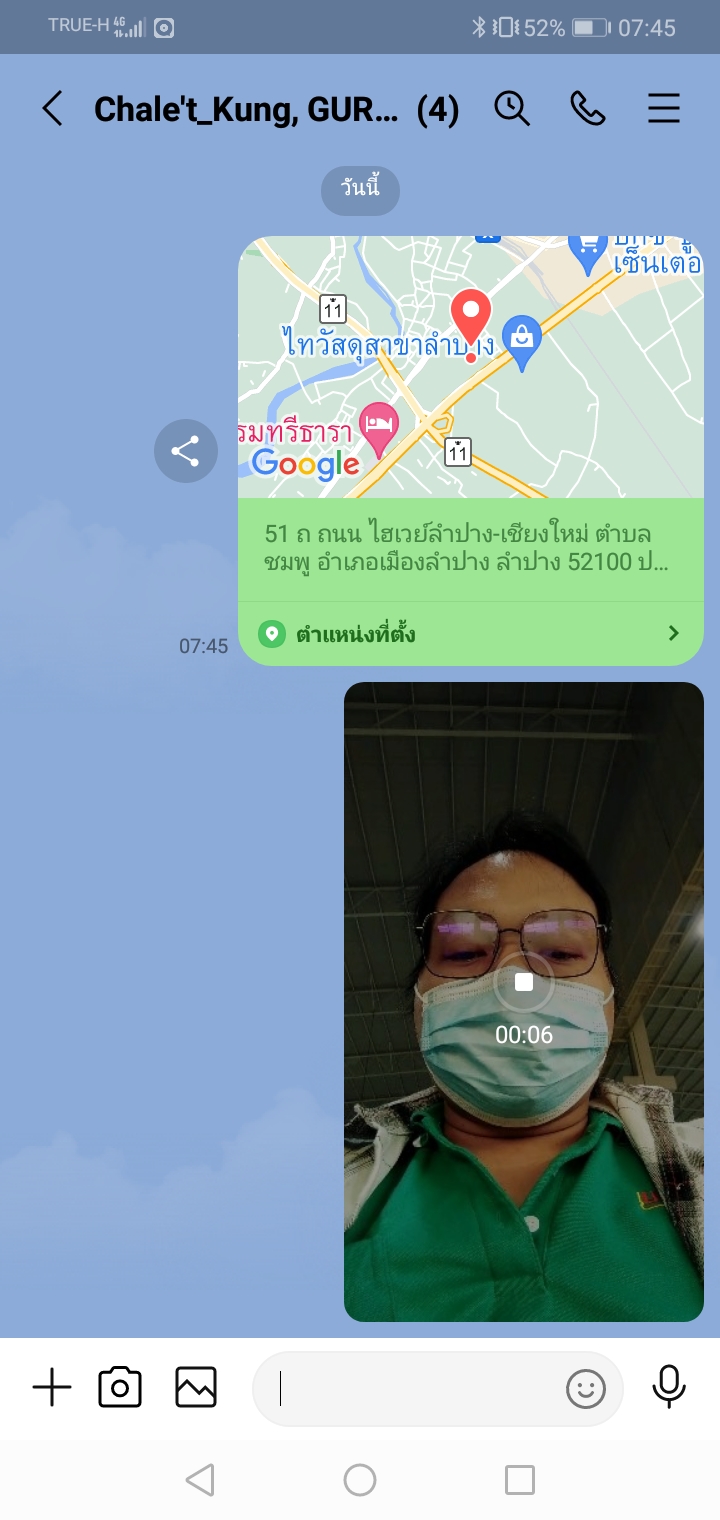This screenshot has height=1520, width=720.
Task: Open the shared map location
Action: pyautogui.click(x=471, y=368)
